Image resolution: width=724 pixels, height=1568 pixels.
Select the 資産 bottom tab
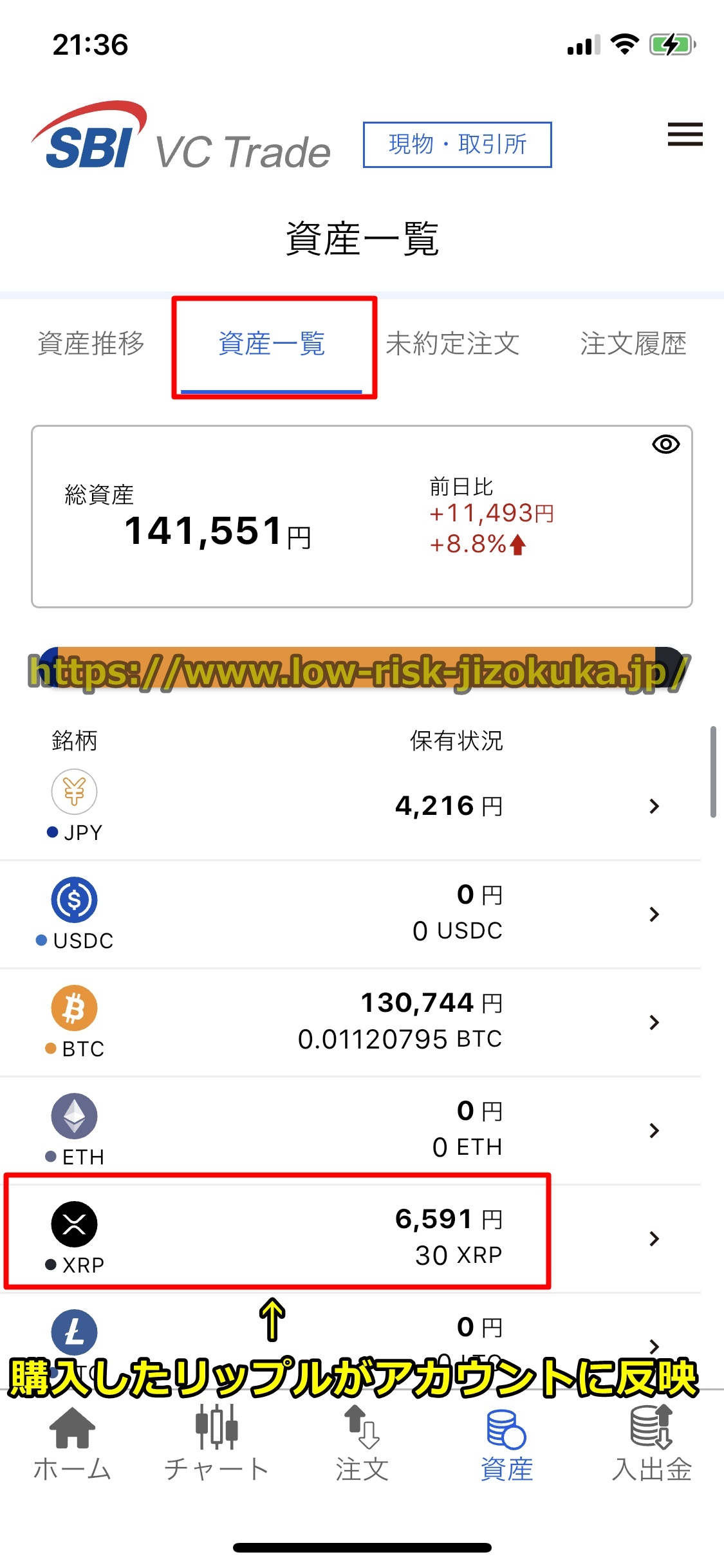tap(506, 1443)
